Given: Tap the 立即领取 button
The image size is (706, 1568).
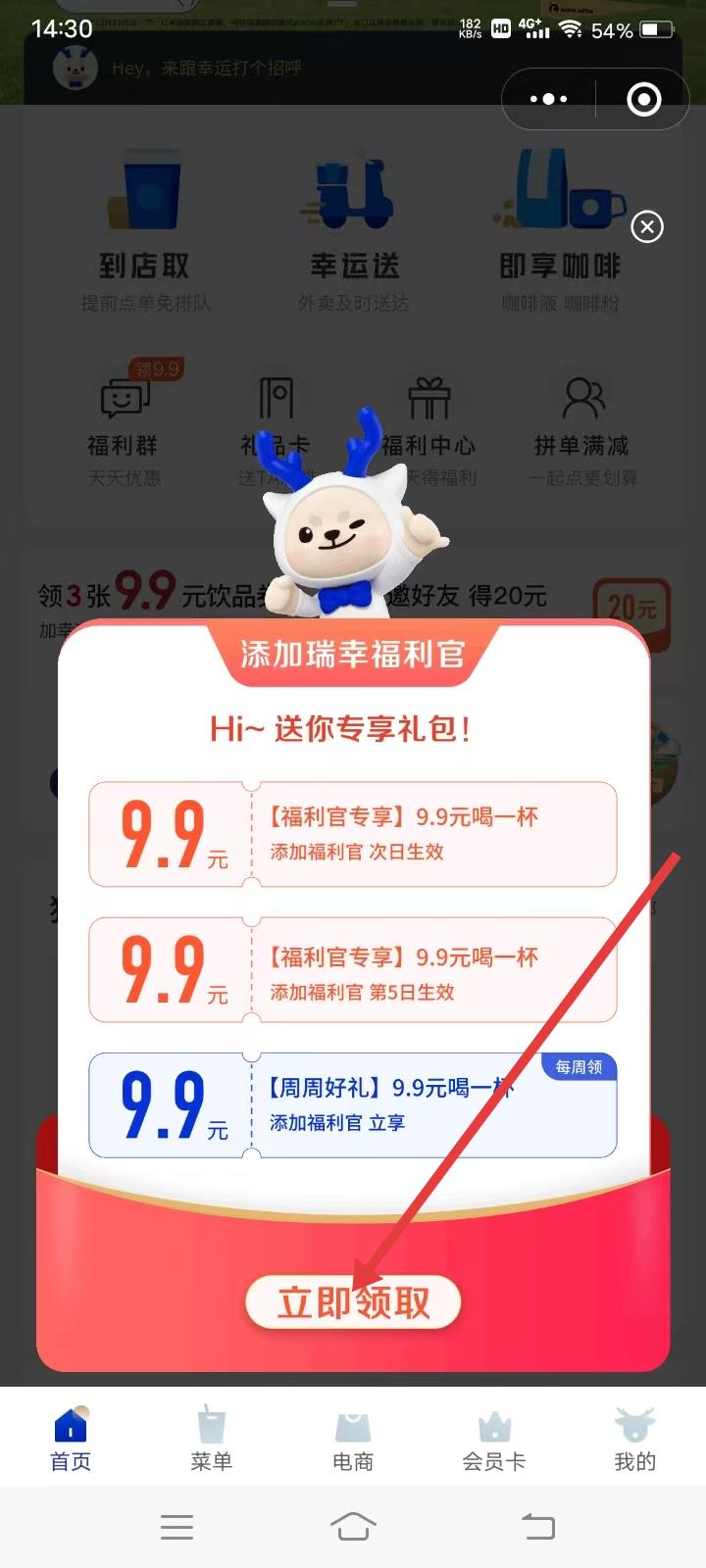Looking at the screenshot, I should (x=353, y=1302).
